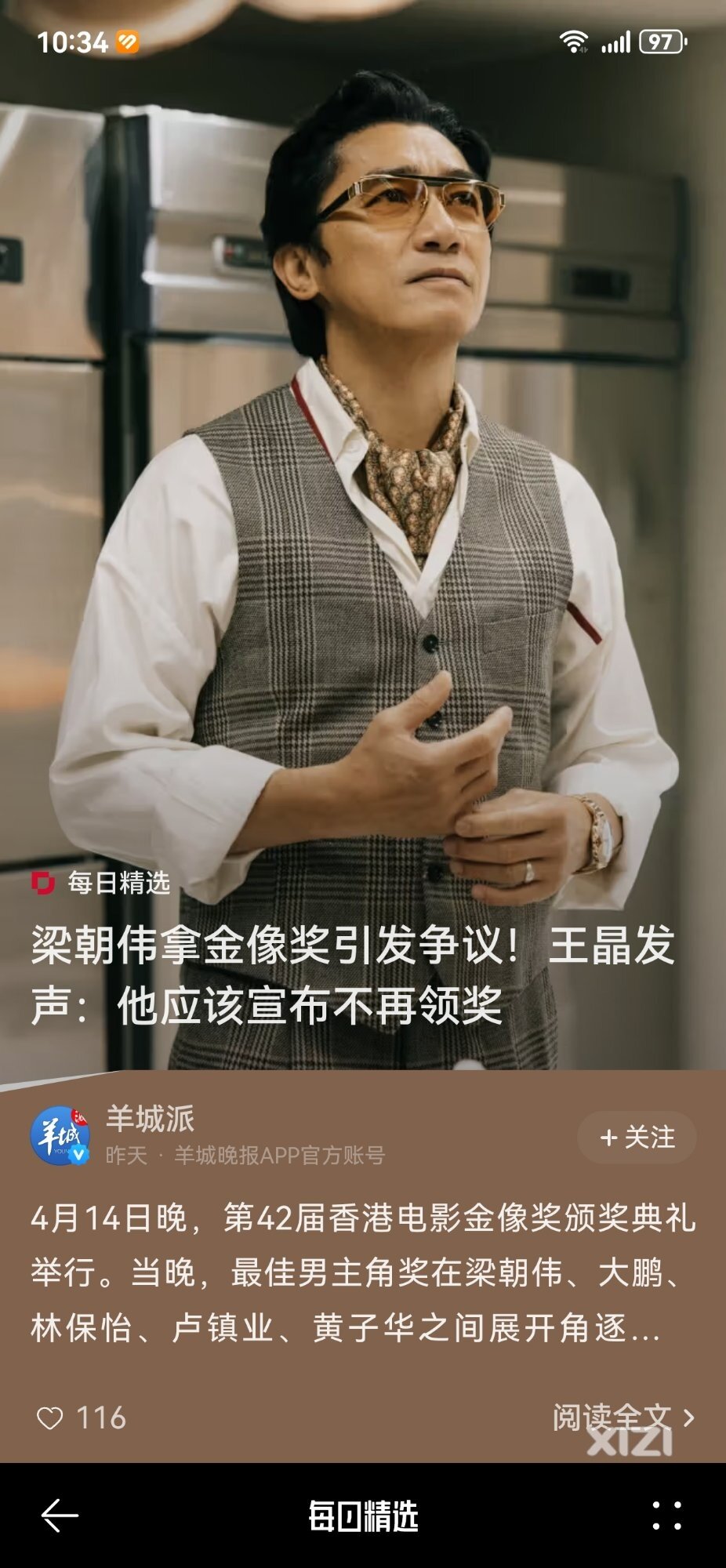Follow the 羊城派 account
Screen dimensions: 726x1568
point(637,1137)
